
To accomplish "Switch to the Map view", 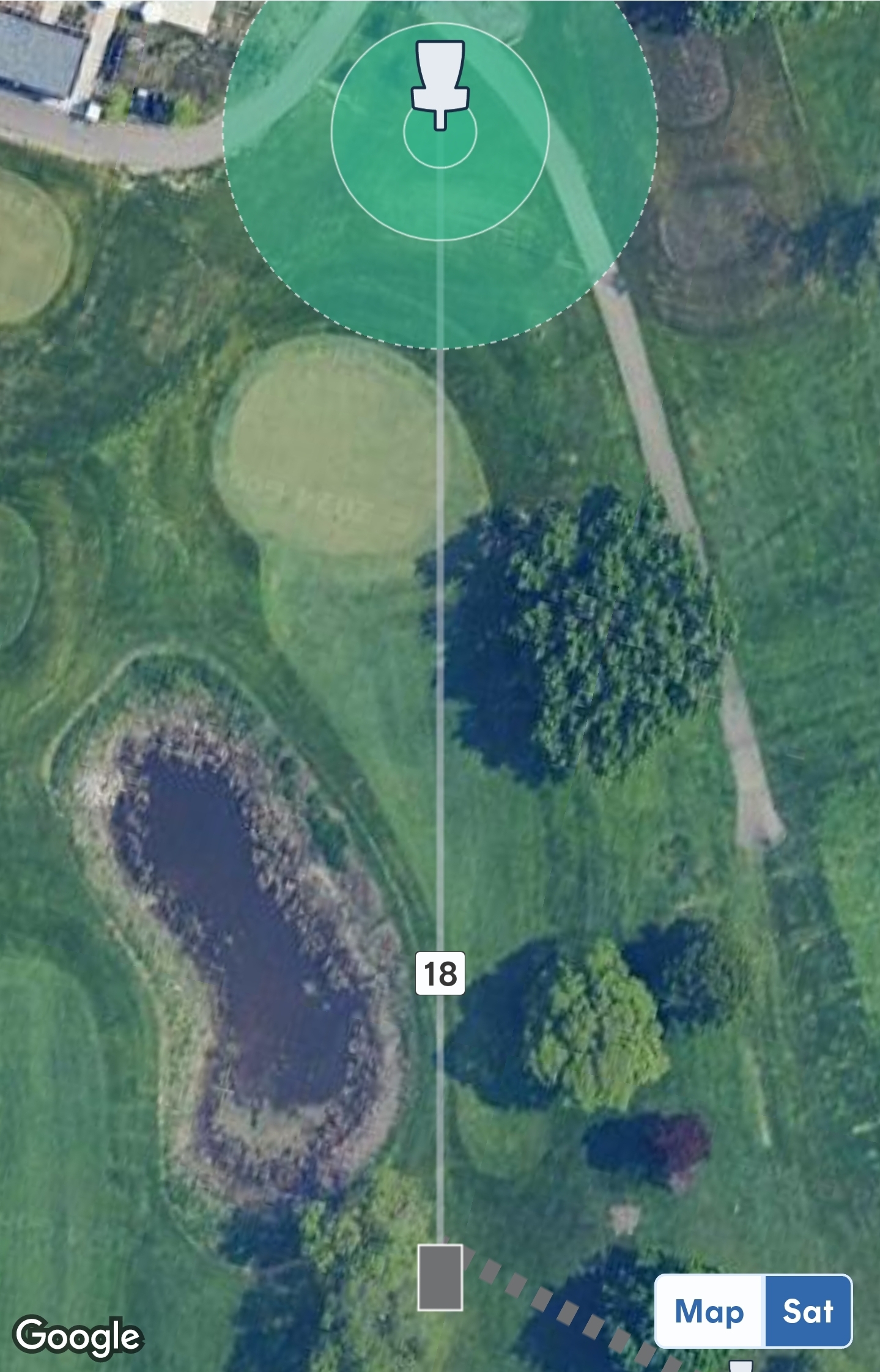I will point(709,1311).
